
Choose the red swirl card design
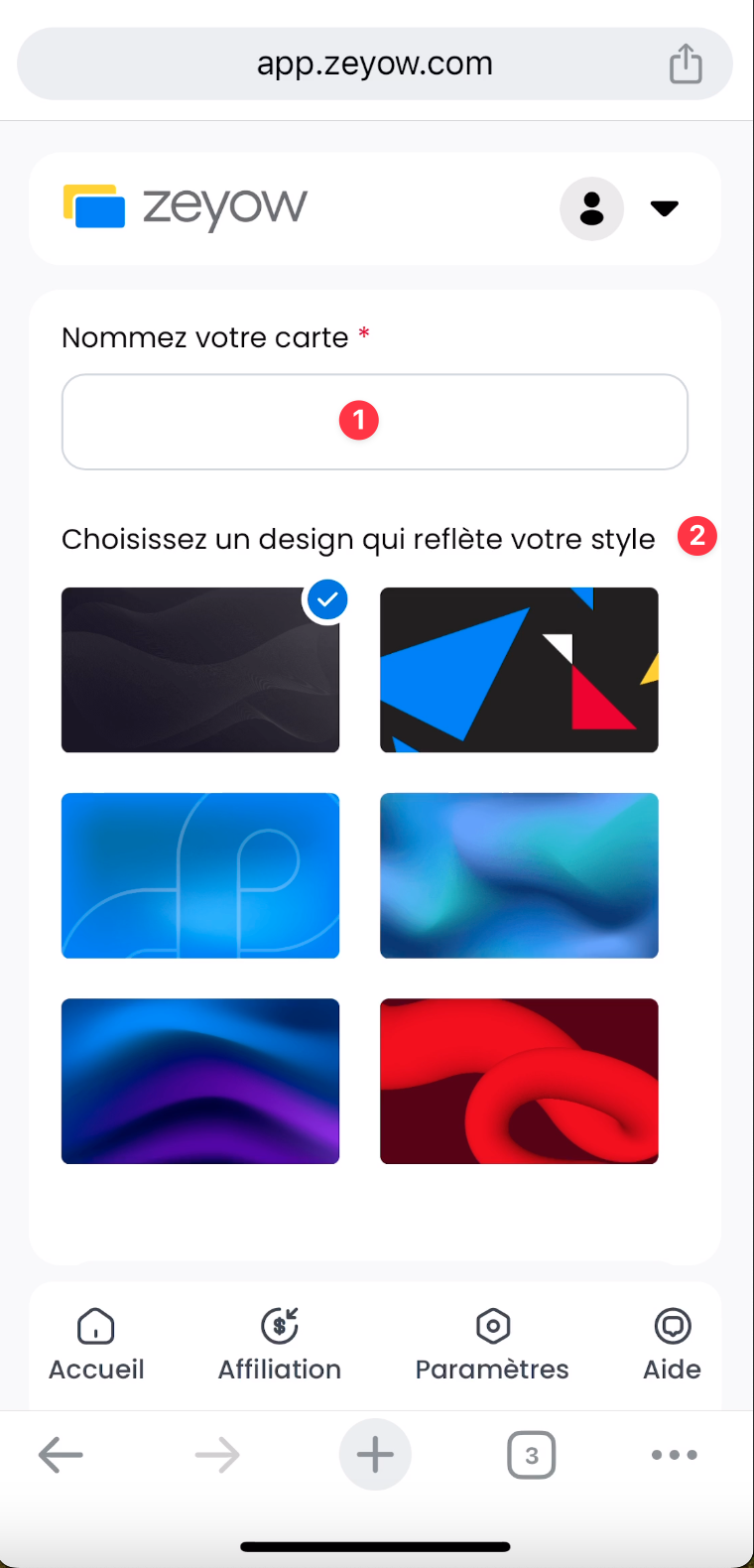pos(519,1081)
